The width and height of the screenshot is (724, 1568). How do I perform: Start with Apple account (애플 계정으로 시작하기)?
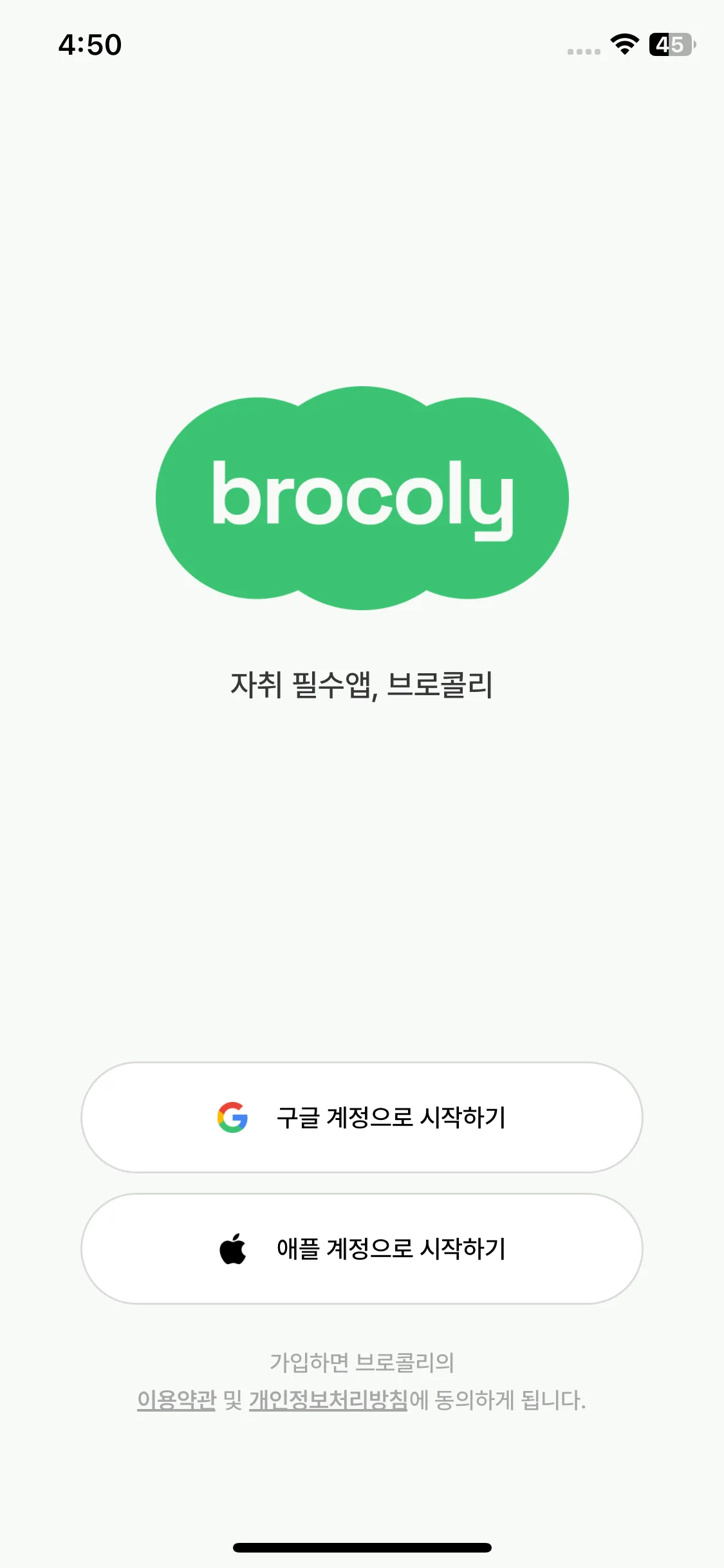362,1249
